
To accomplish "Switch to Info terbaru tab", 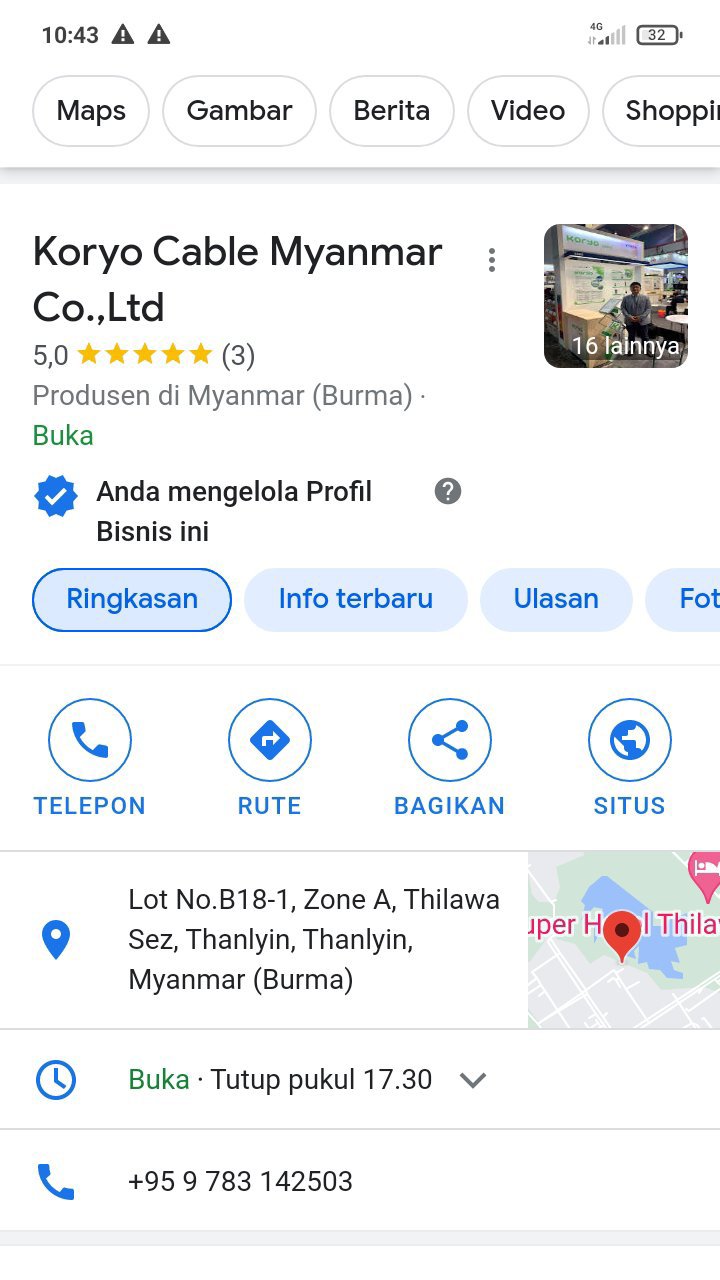I will click(355, 599).
